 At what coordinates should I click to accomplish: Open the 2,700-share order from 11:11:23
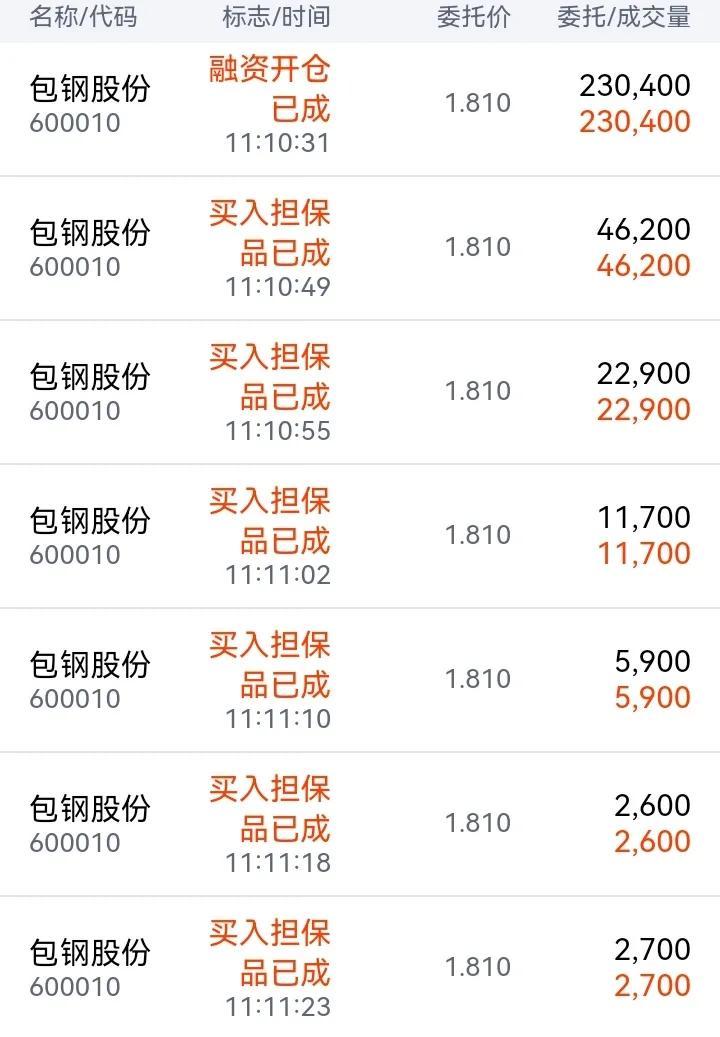pos(360,968)
